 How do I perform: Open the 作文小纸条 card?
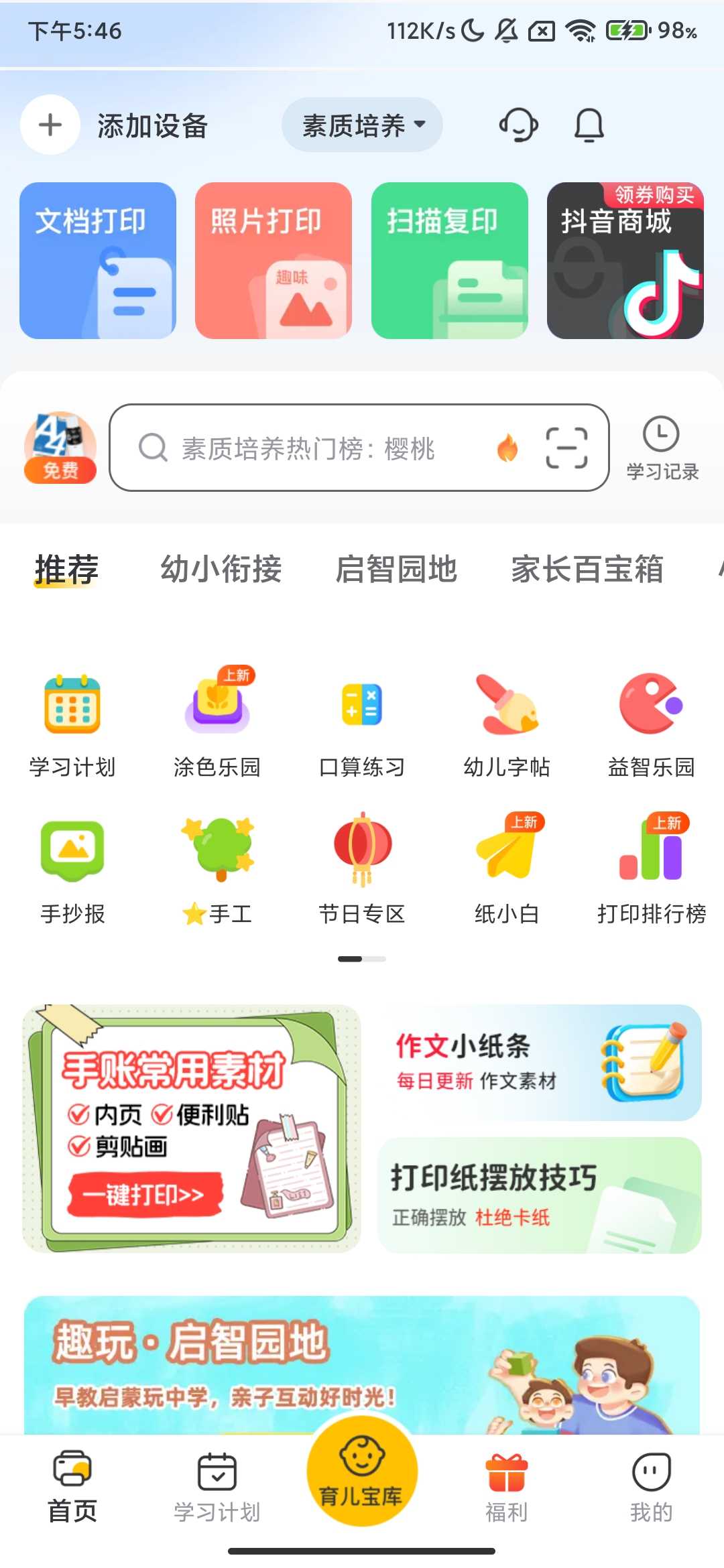pos(540,1063)
